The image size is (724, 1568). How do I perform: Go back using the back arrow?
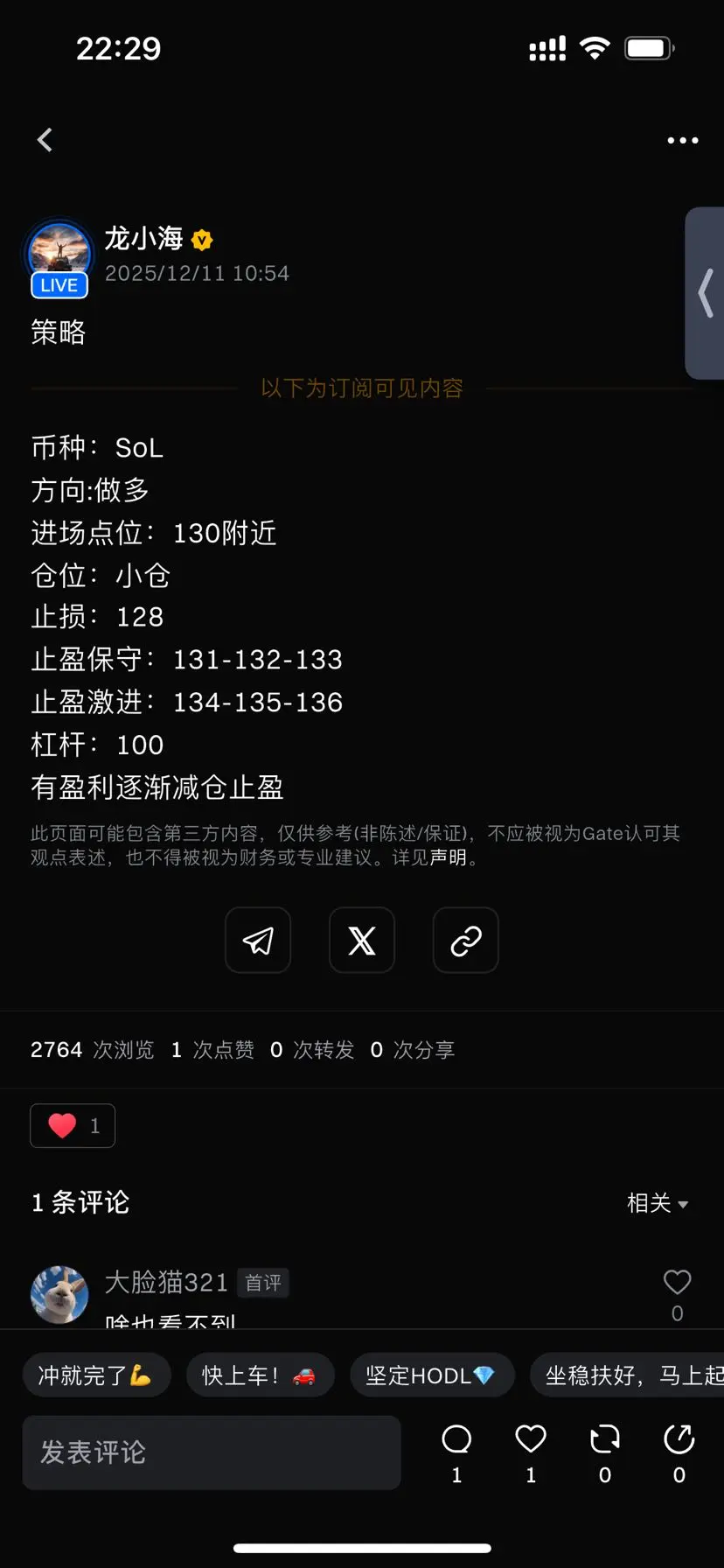pos(45,139)
